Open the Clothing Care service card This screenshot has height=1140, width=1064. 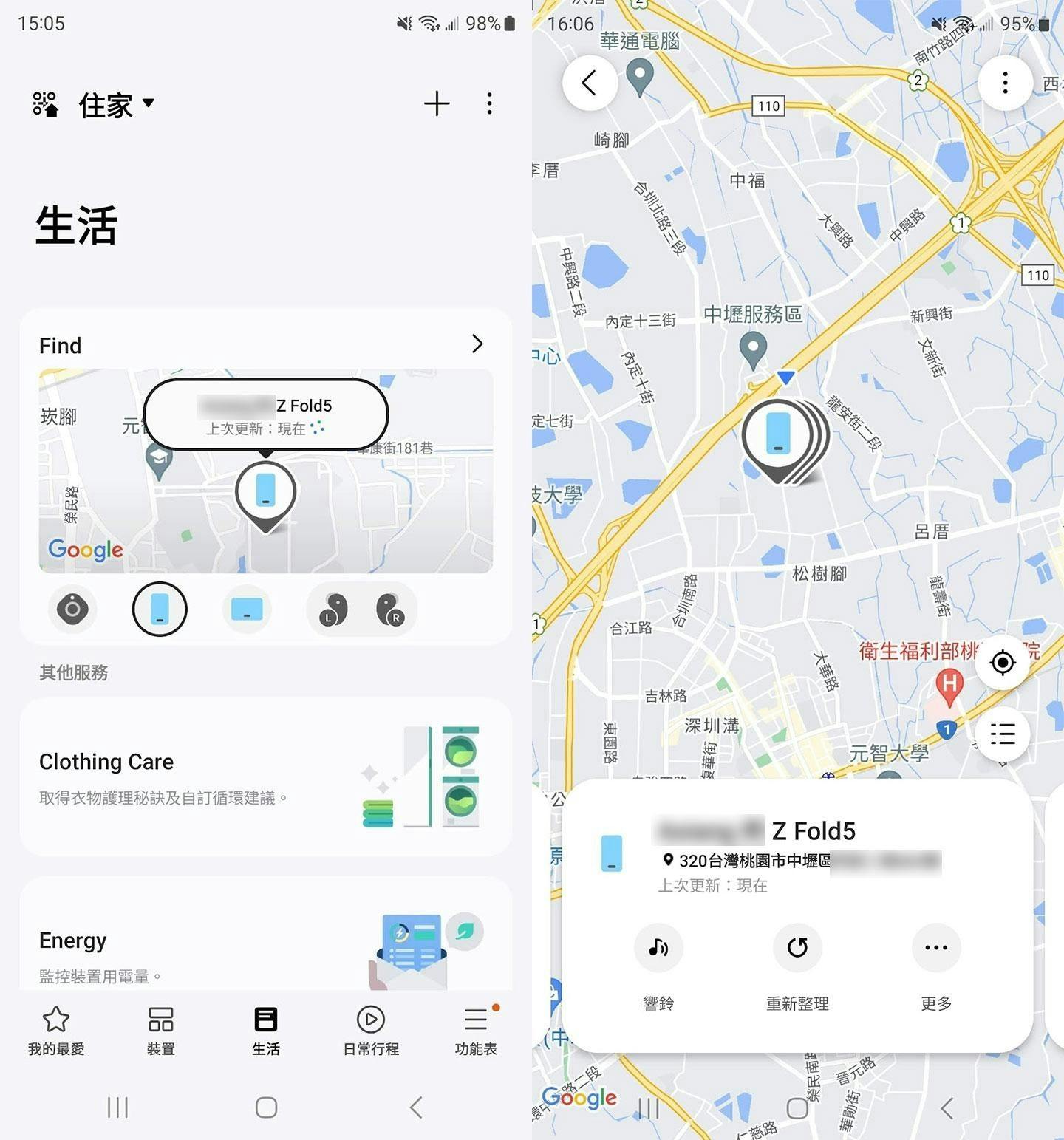pos(266,777)
